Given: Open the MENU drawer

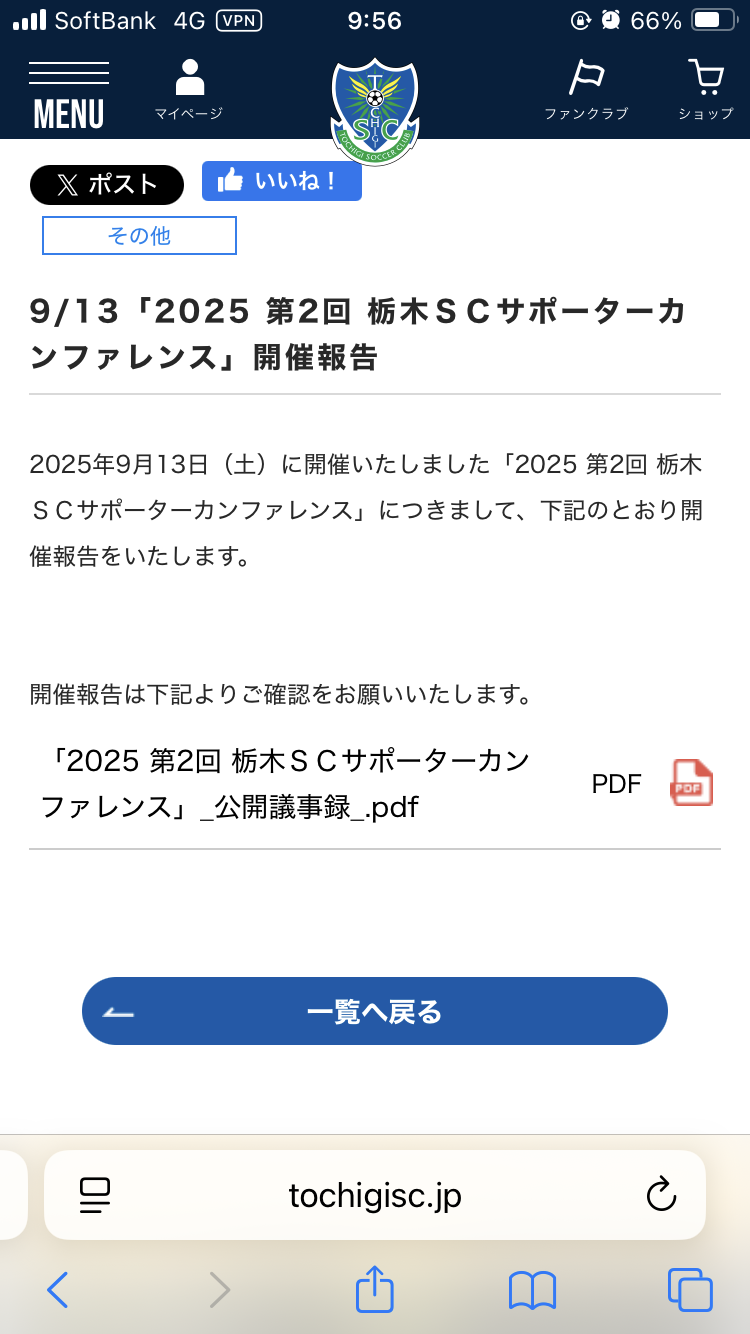Looking at the screenshot, I should click(68, 95).
